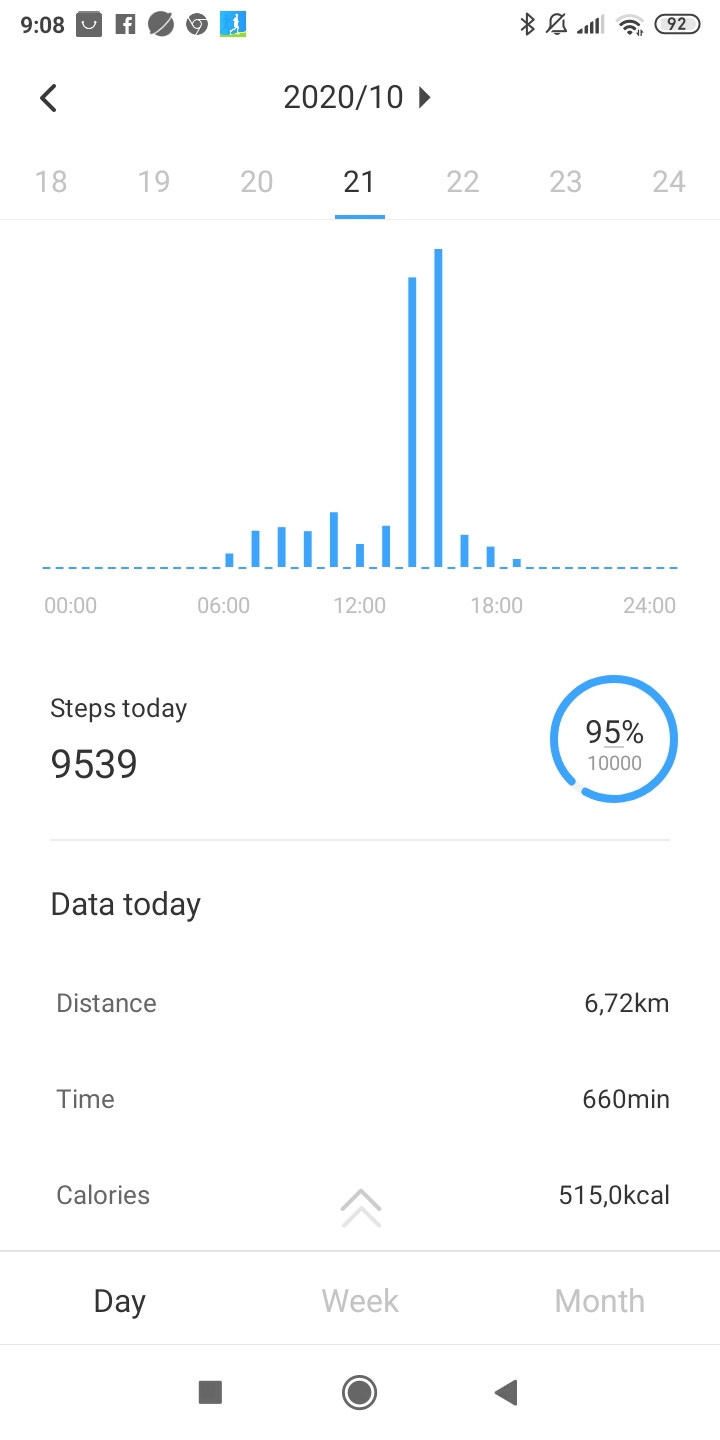Open recent apps with the square button
Screen dimensions: 720x1440
(210, 1392)
